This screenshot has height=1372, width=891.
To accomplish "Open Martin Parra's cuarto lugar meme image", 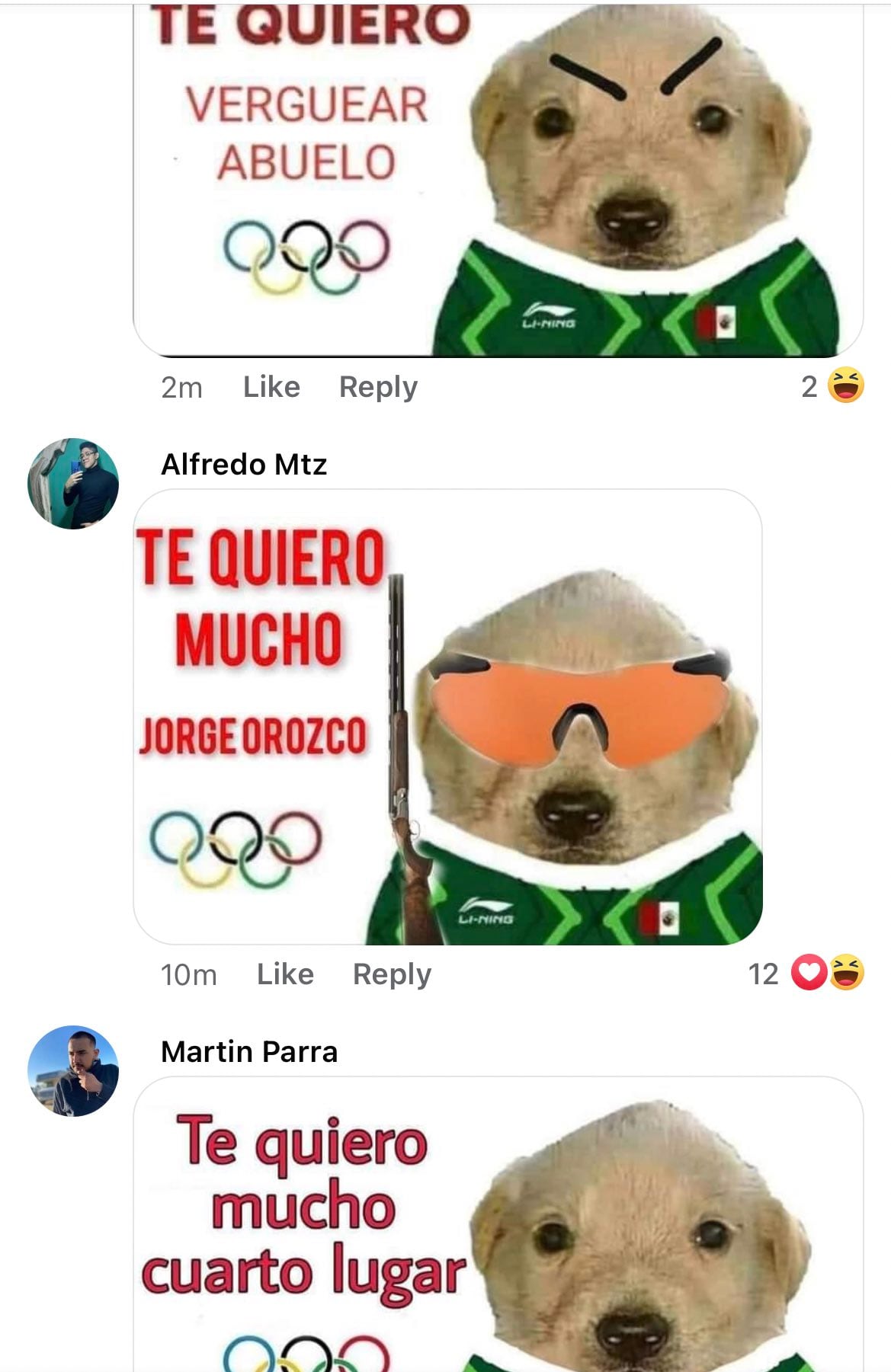I will (498, 1226).
